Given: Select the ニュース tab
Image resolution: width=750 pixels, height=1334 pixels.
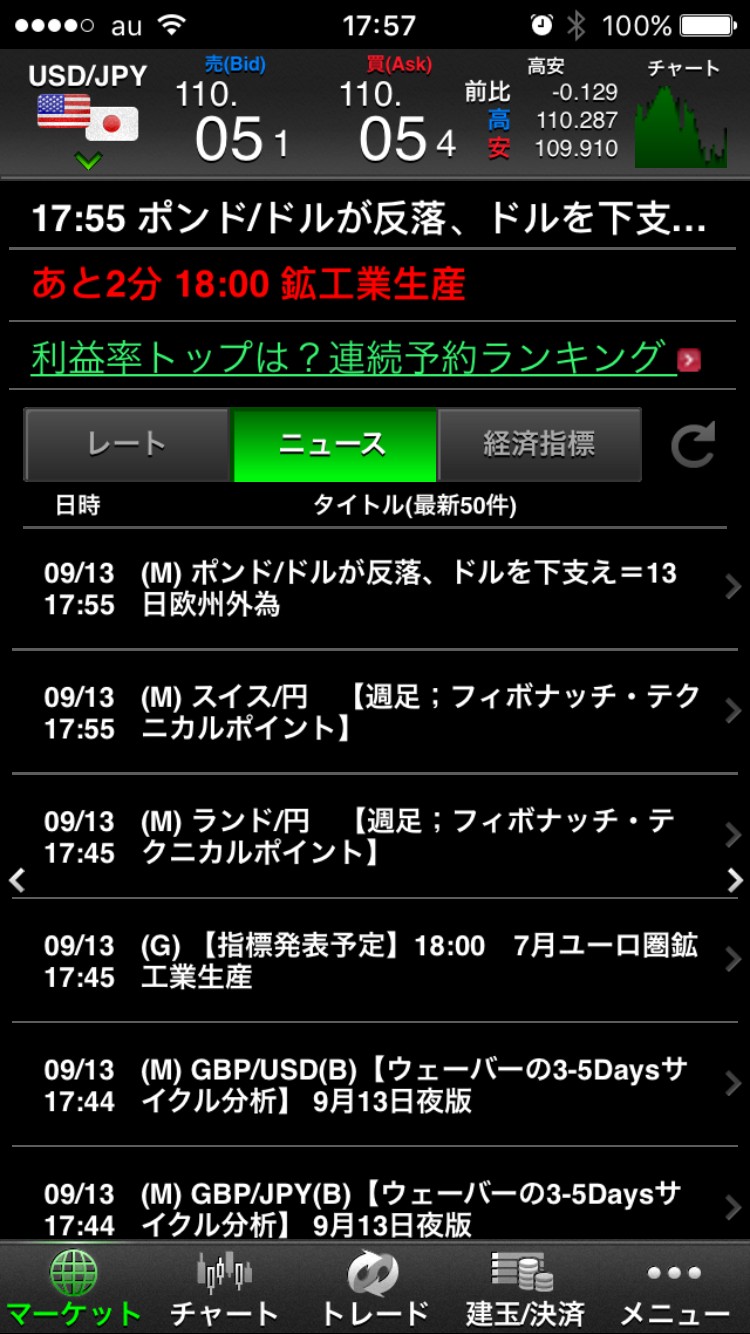Looking at the screenshot, I should pos(334,445).
